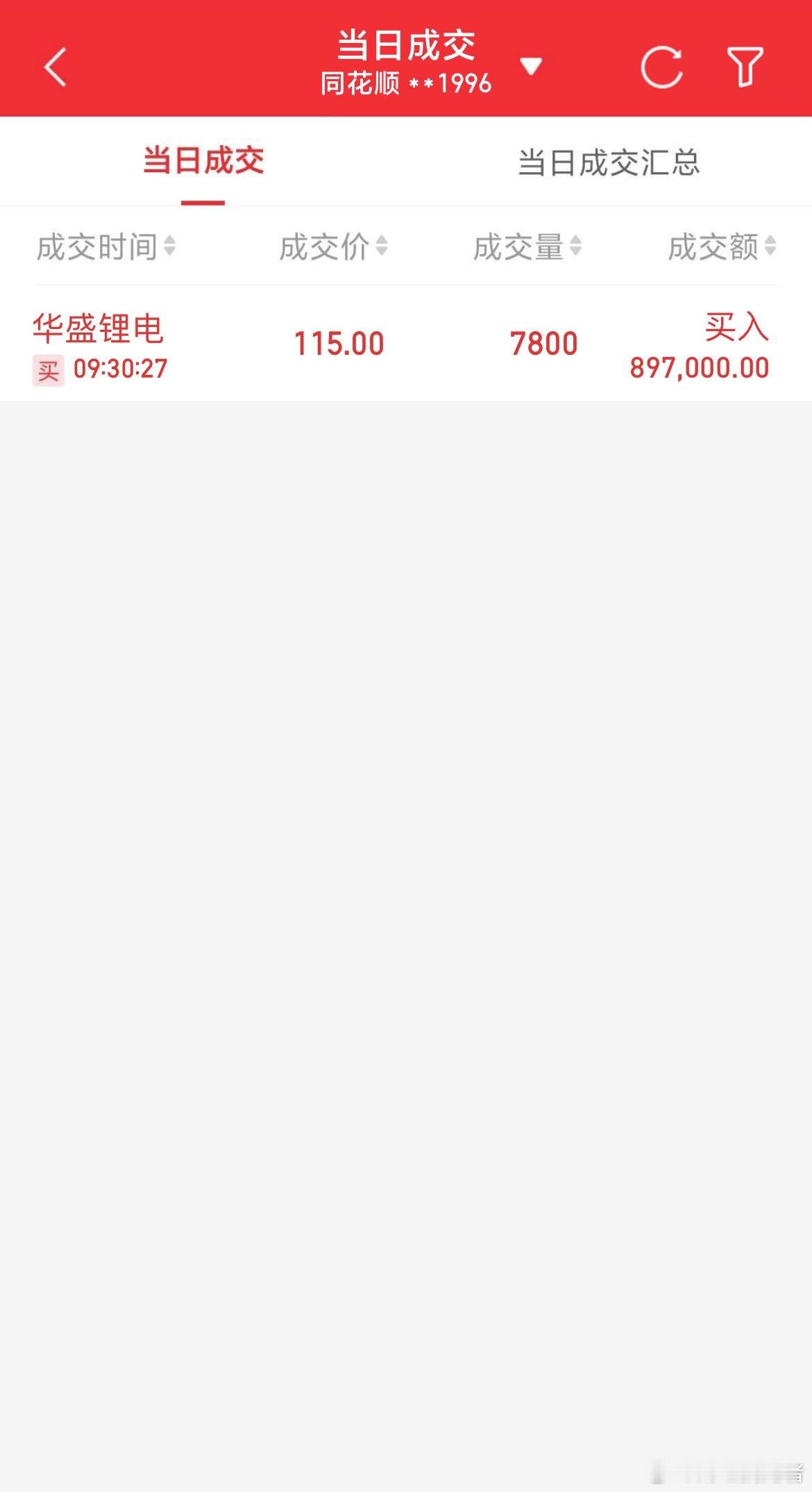Select the 当日成交 tab
Viewport: 812px width, 1492px height.
tap(203, 161)
